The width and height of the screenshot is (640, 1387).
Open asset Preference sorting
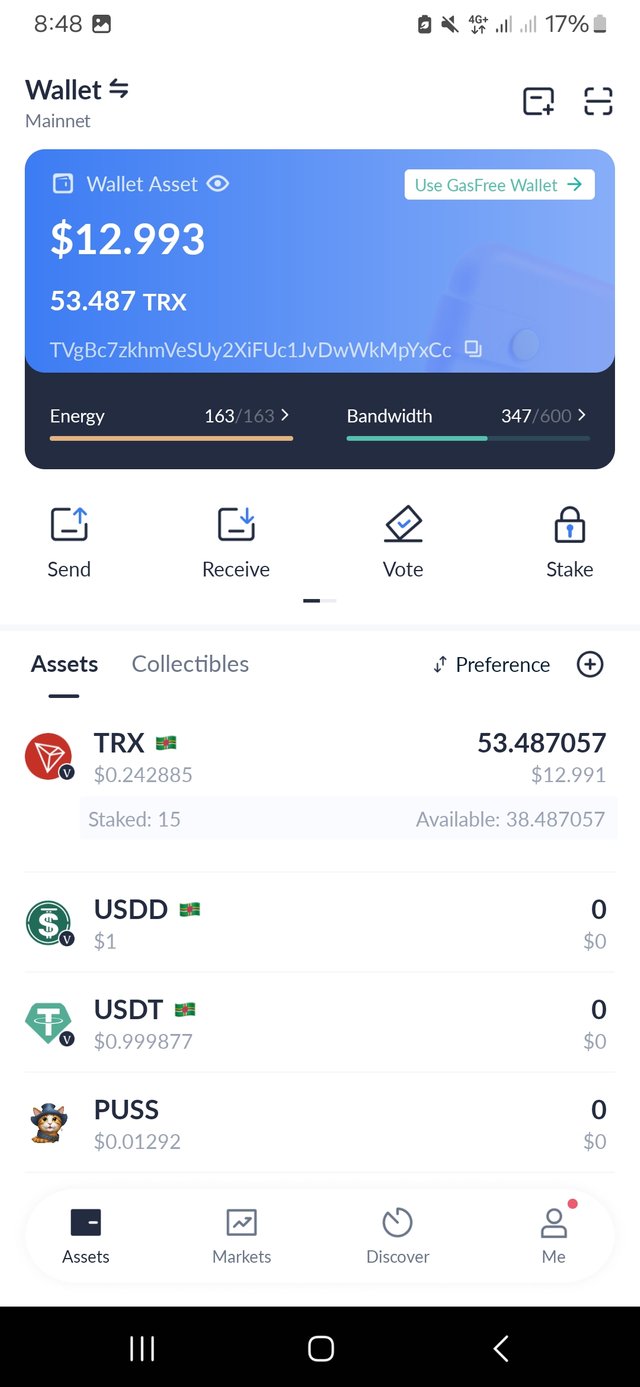492,665
